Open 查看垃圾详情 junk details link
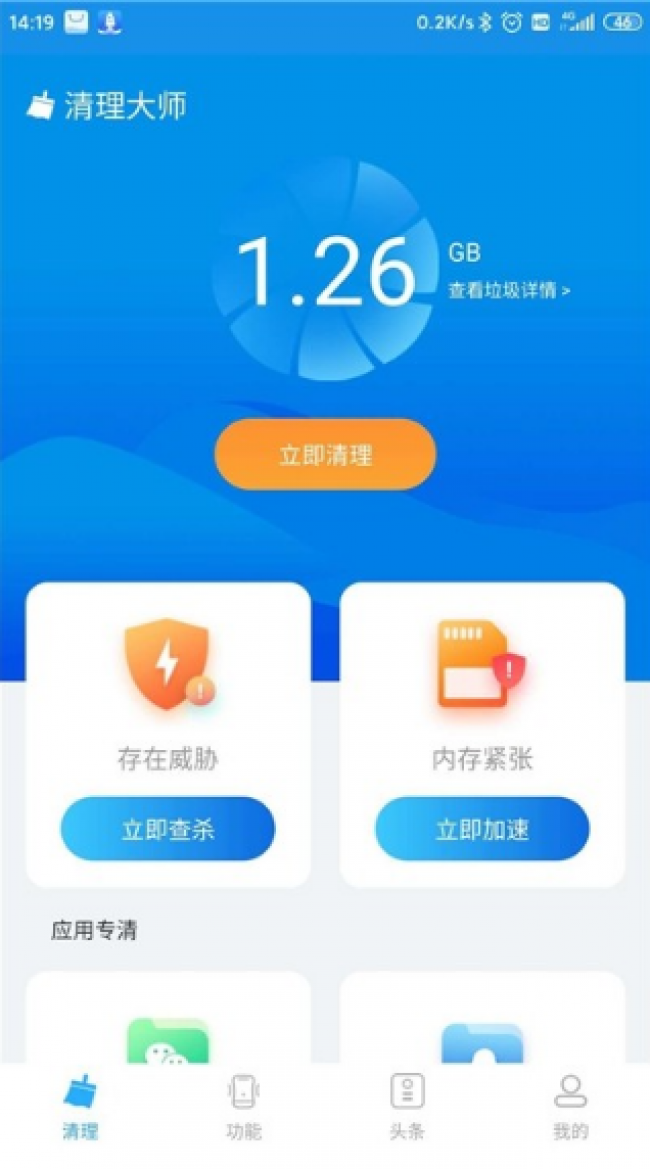 point(509,291)
